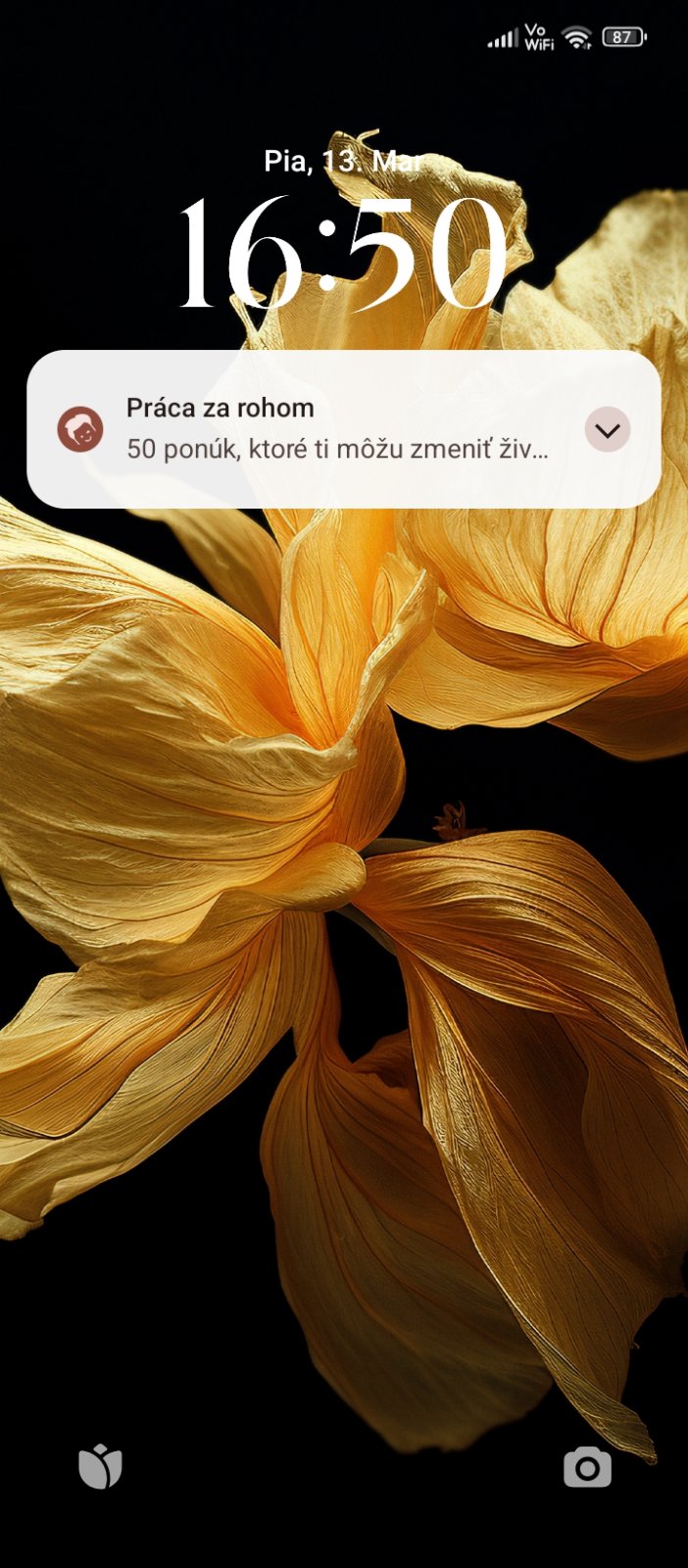Expand the Práca za rohom notification chevron
688x1568 pixels.
pos(608,429)
